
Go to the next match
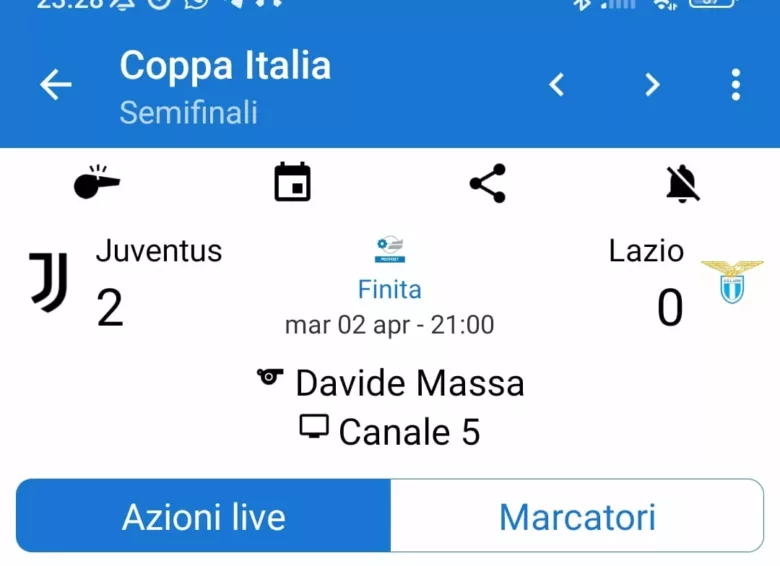click(652, 85)
